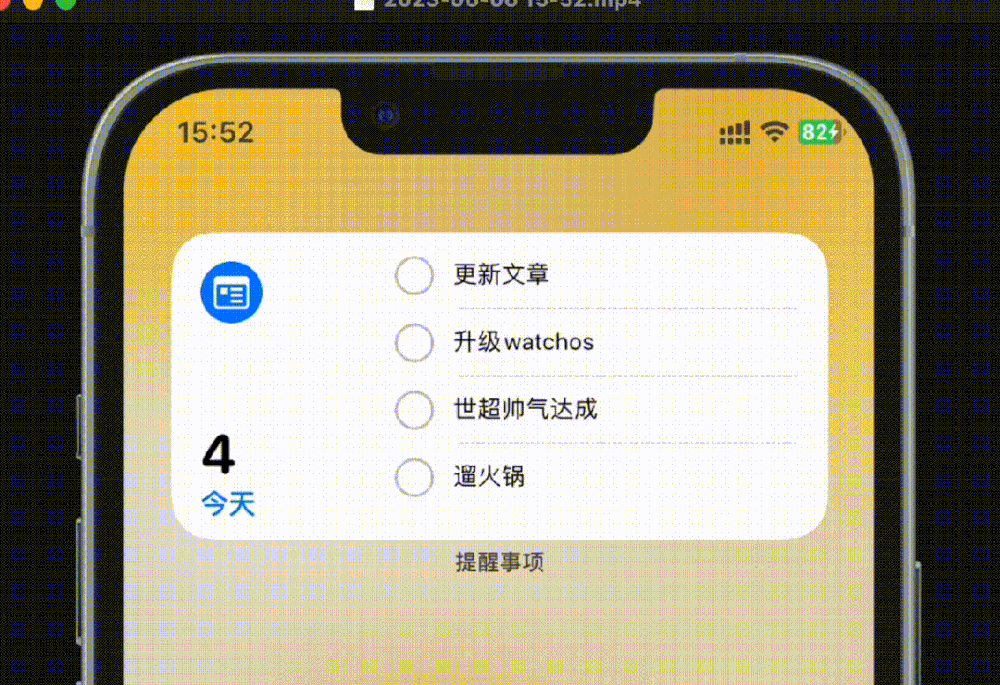Tick the 遛火锅 reminder circle

(x=414, y=477)
